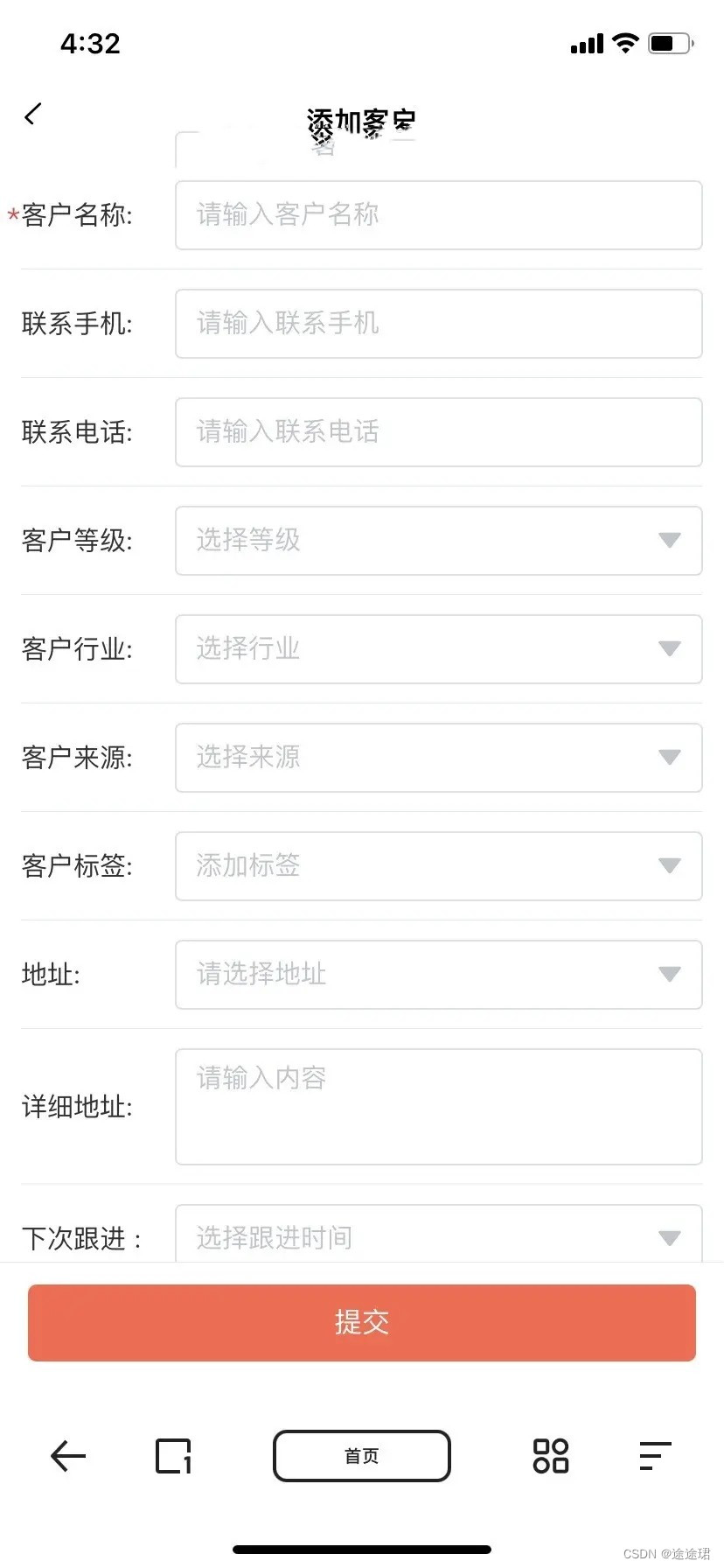Open the four-square apps grid icon
Viewport: 724px width, 1568px height.
[x=551, y=1456]
